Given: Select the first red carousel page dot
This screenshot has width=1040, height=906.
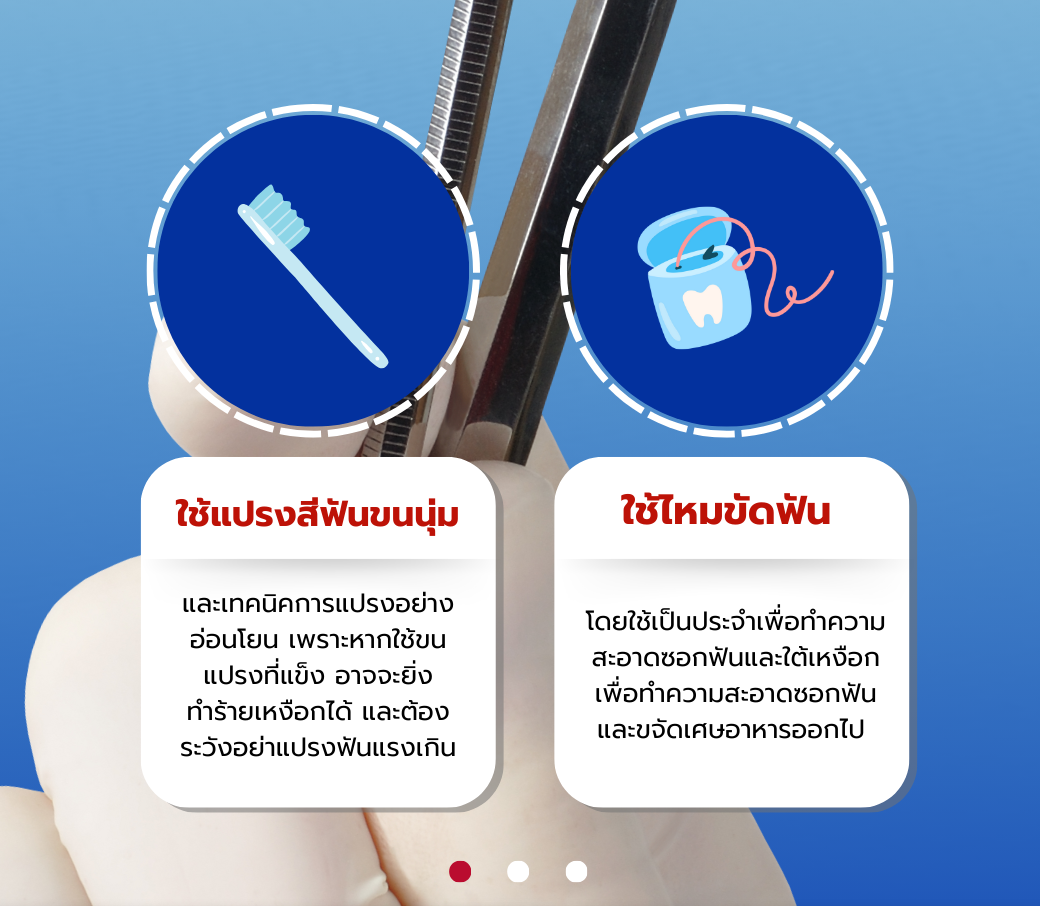Looking at the screenshot, I should tap(460, 871).
